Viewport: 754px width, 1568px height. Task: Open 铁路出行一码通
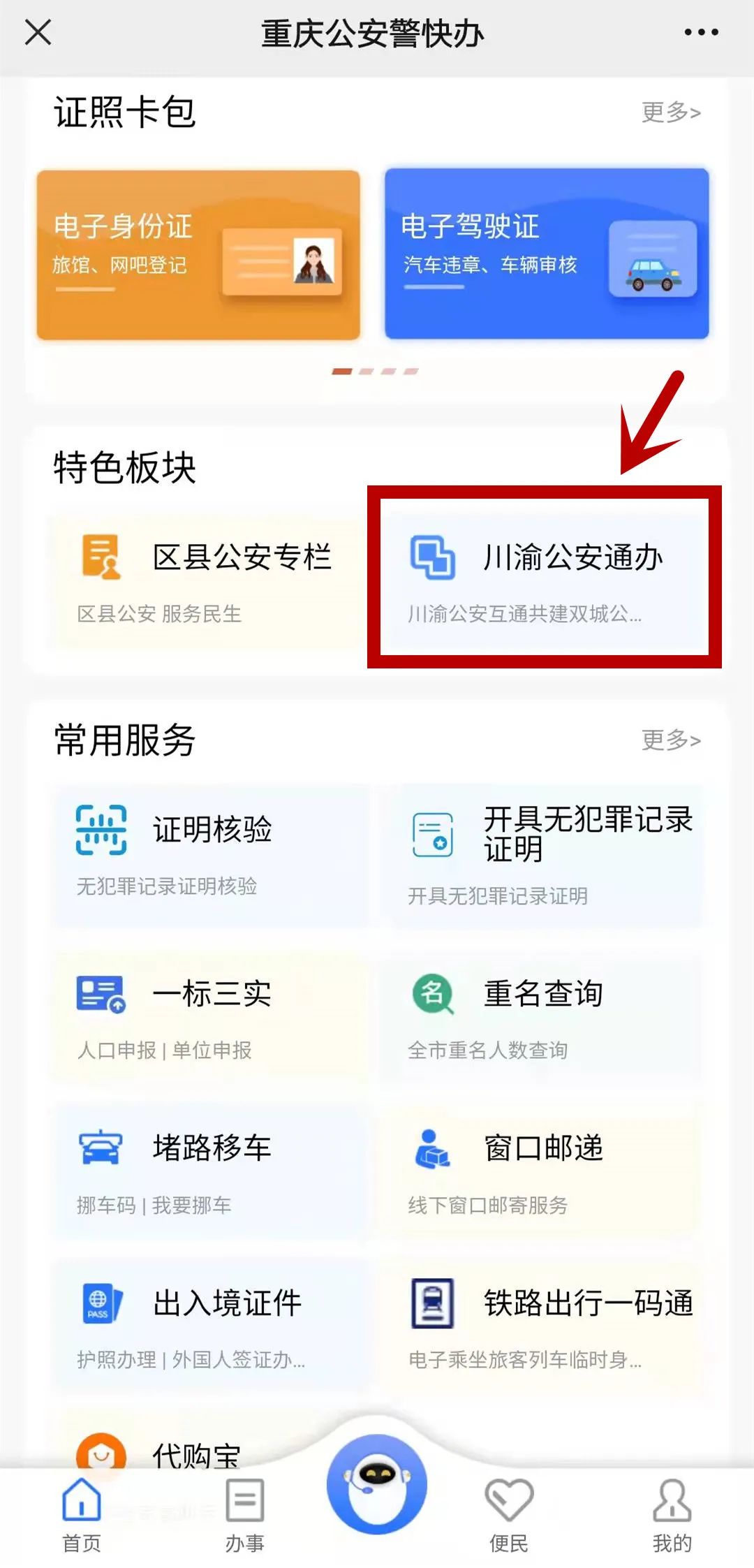(545, 1328)
